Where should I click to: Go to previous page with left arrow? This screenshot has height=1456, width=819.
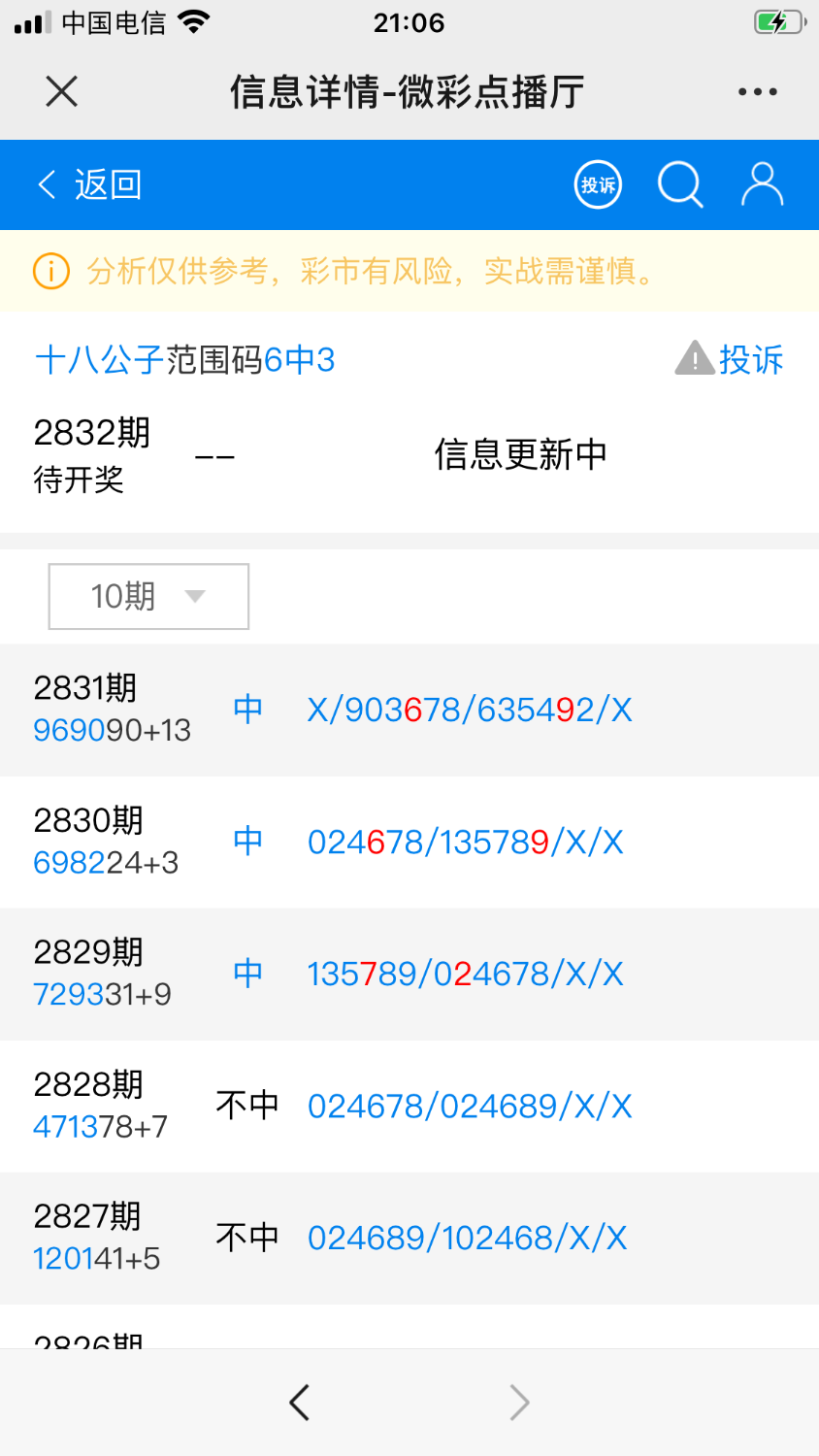[x=300, y=1402]
